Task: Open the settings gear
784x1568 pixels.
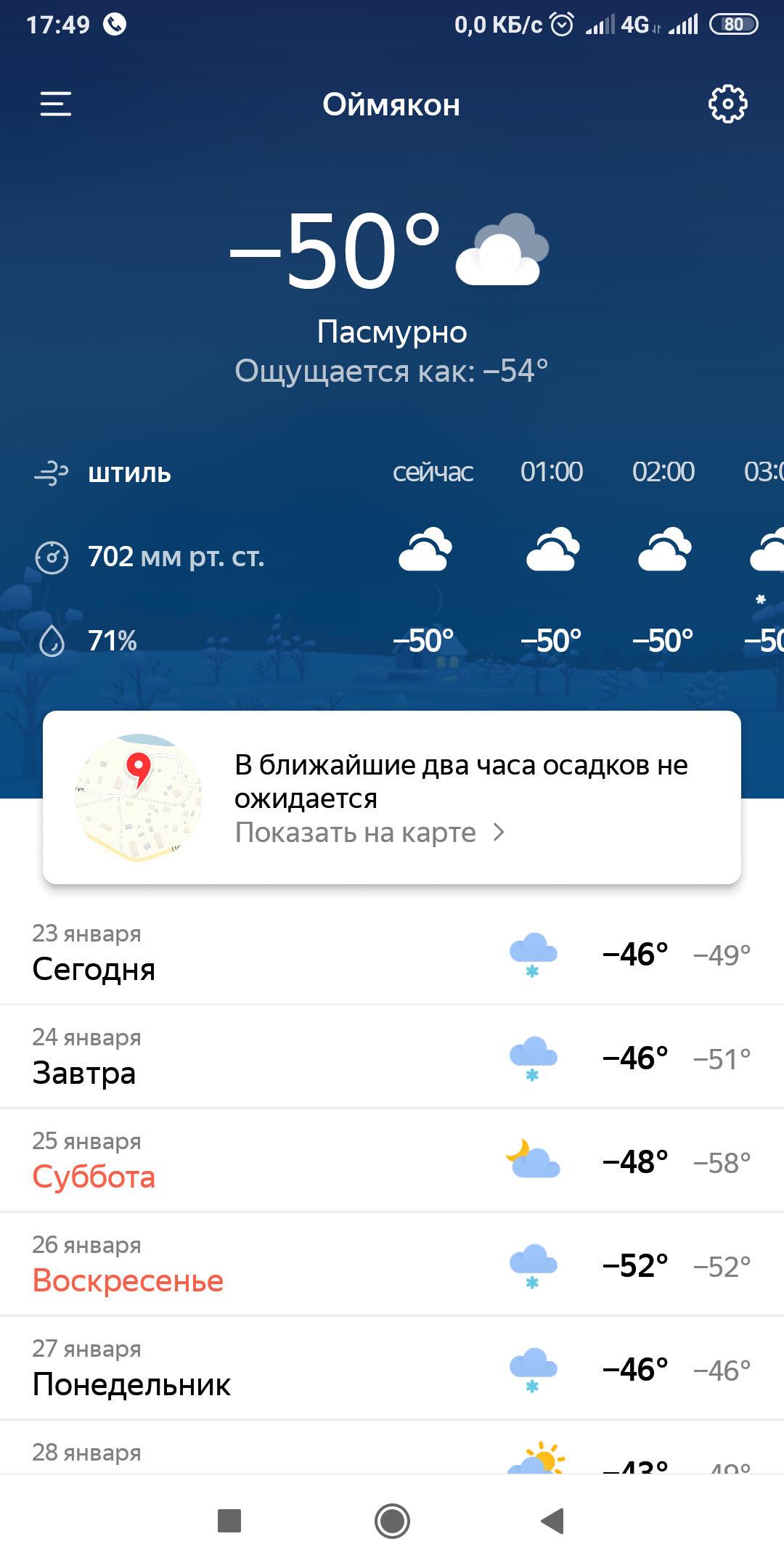Action: 727,105
